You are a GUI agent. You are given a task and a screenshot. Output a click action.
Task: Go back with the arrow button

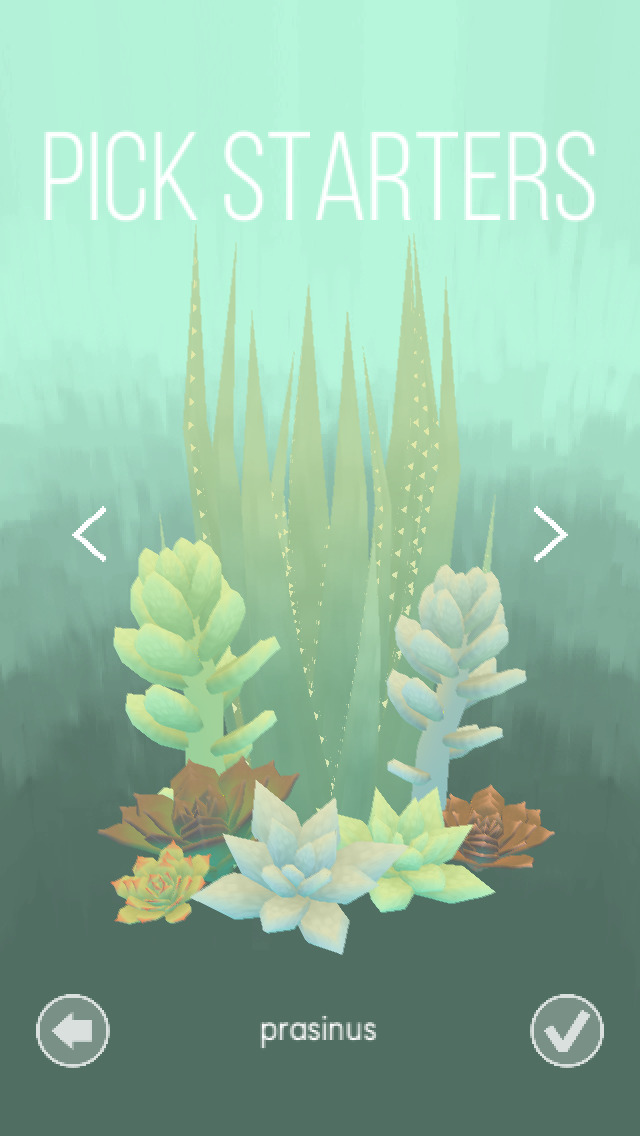point(72,1030)
